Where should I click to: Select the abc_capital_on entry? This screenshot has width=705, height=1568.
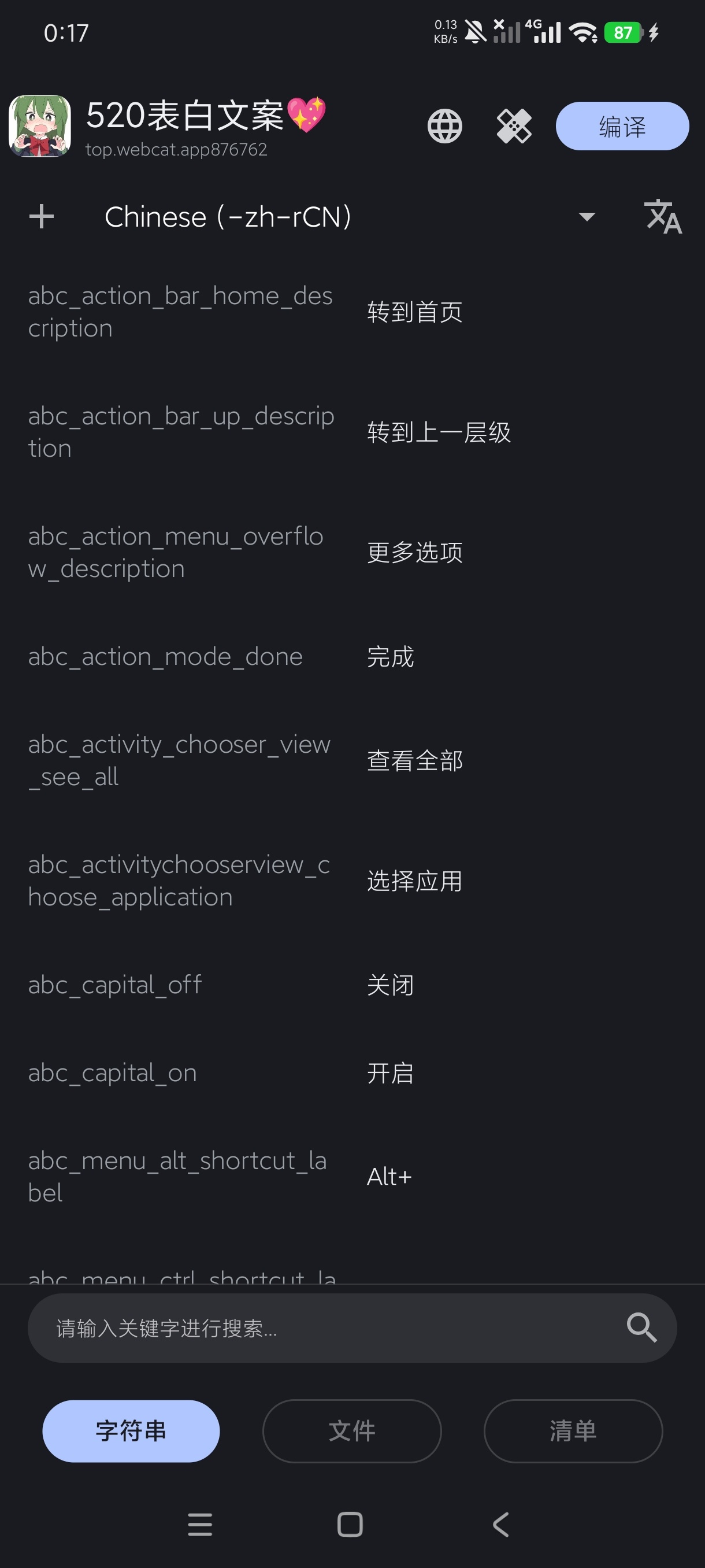352,1073
